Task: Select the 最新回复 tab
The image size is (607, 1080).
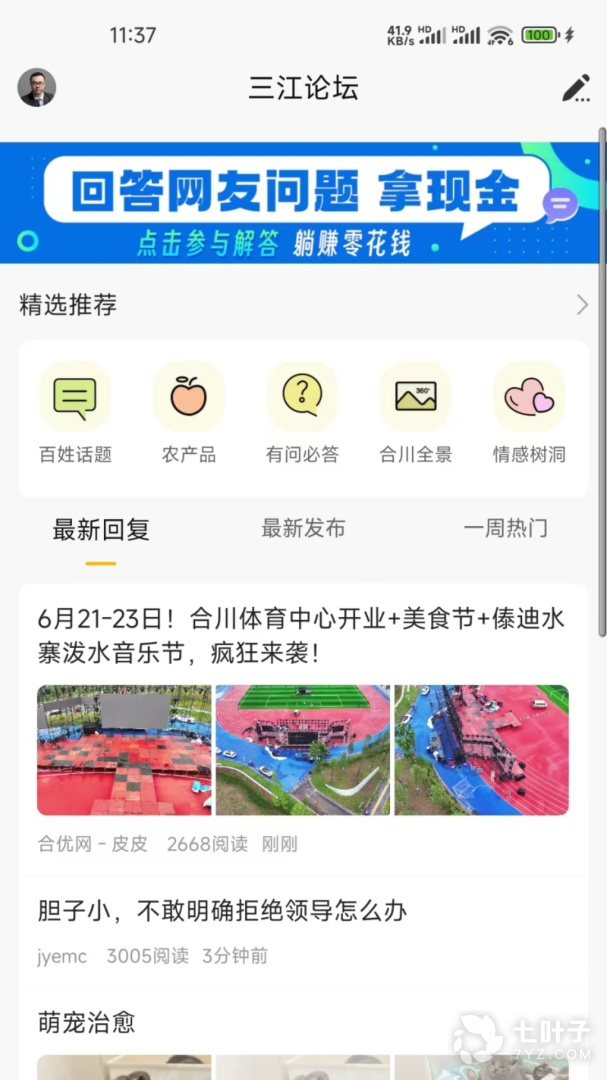Action: click(101, 530)
